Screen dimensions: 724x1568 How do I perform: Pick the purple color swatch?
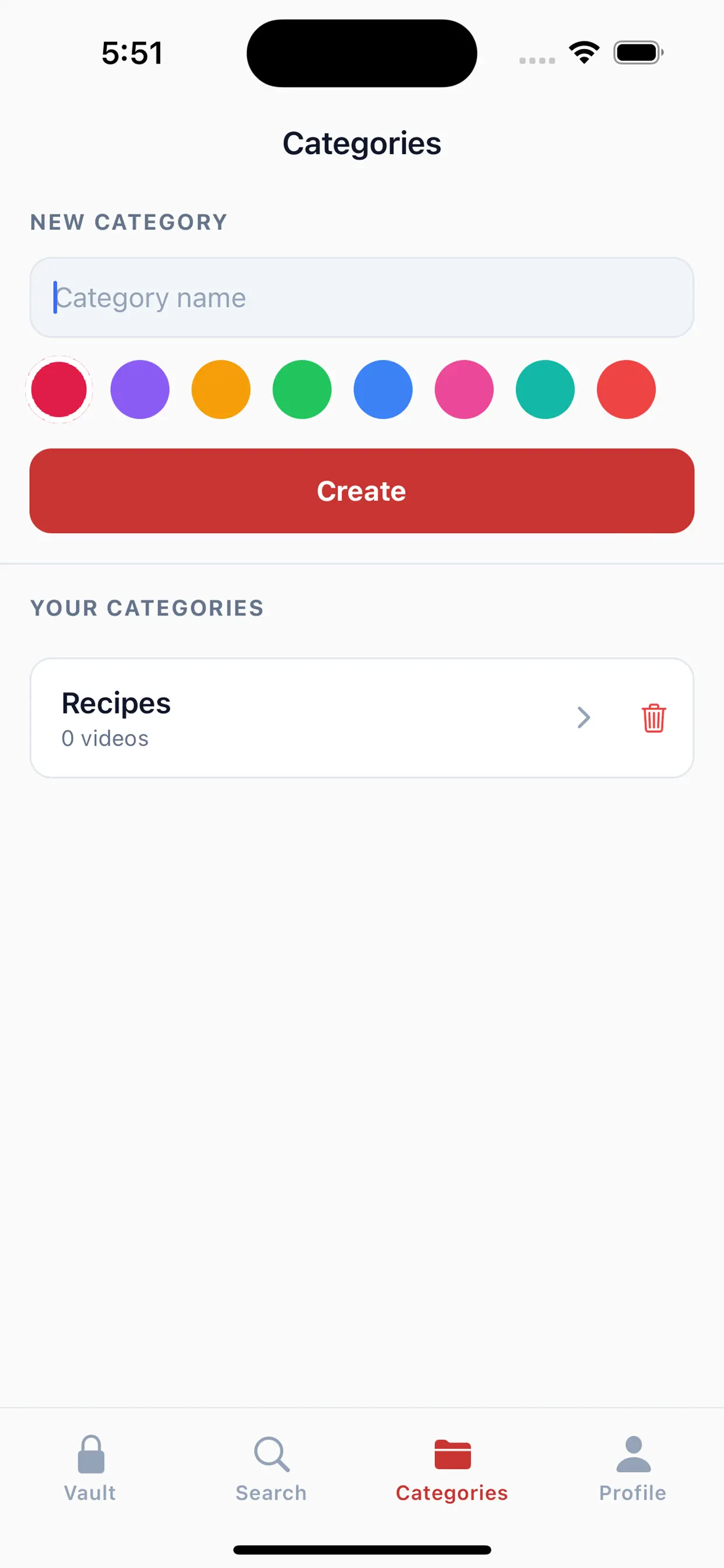click(x=140, y=390)
